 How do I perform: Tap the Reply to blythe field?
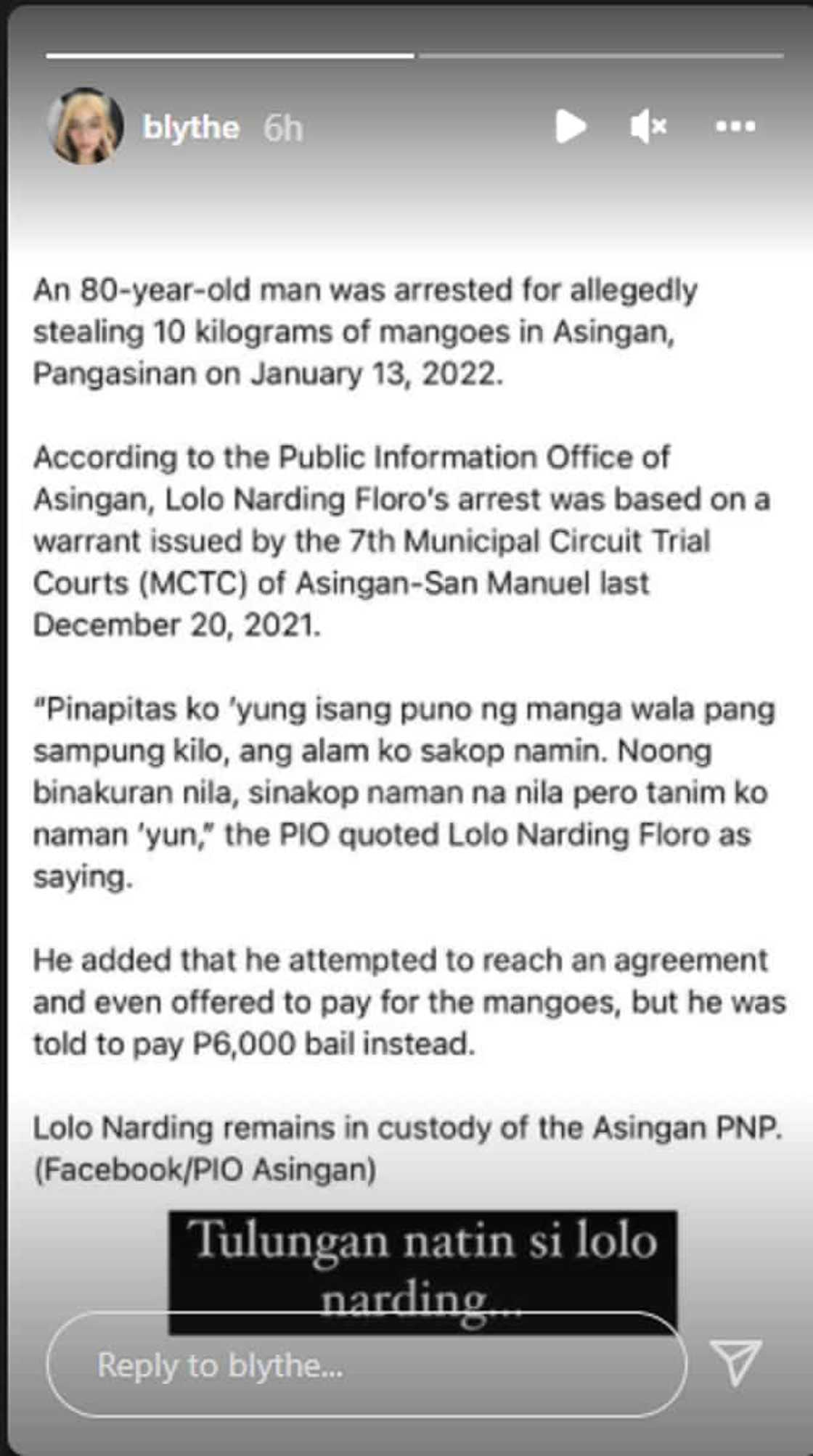pyautogui.click(x=367, y=1365)
